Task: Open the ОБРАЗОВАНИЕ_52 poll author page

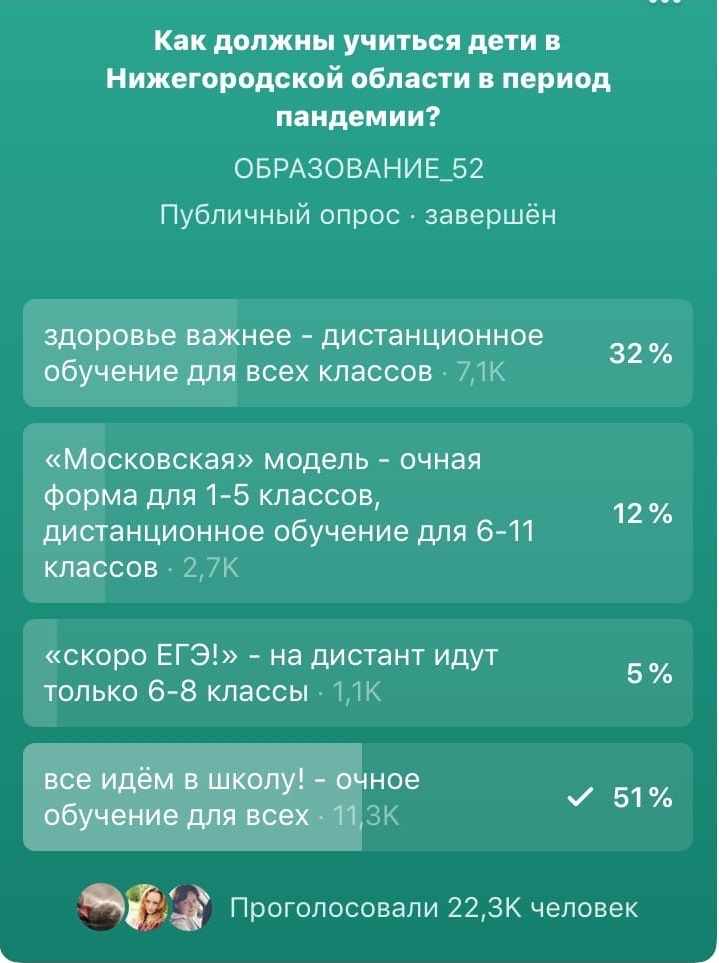Action: click(x=358, y=169)
